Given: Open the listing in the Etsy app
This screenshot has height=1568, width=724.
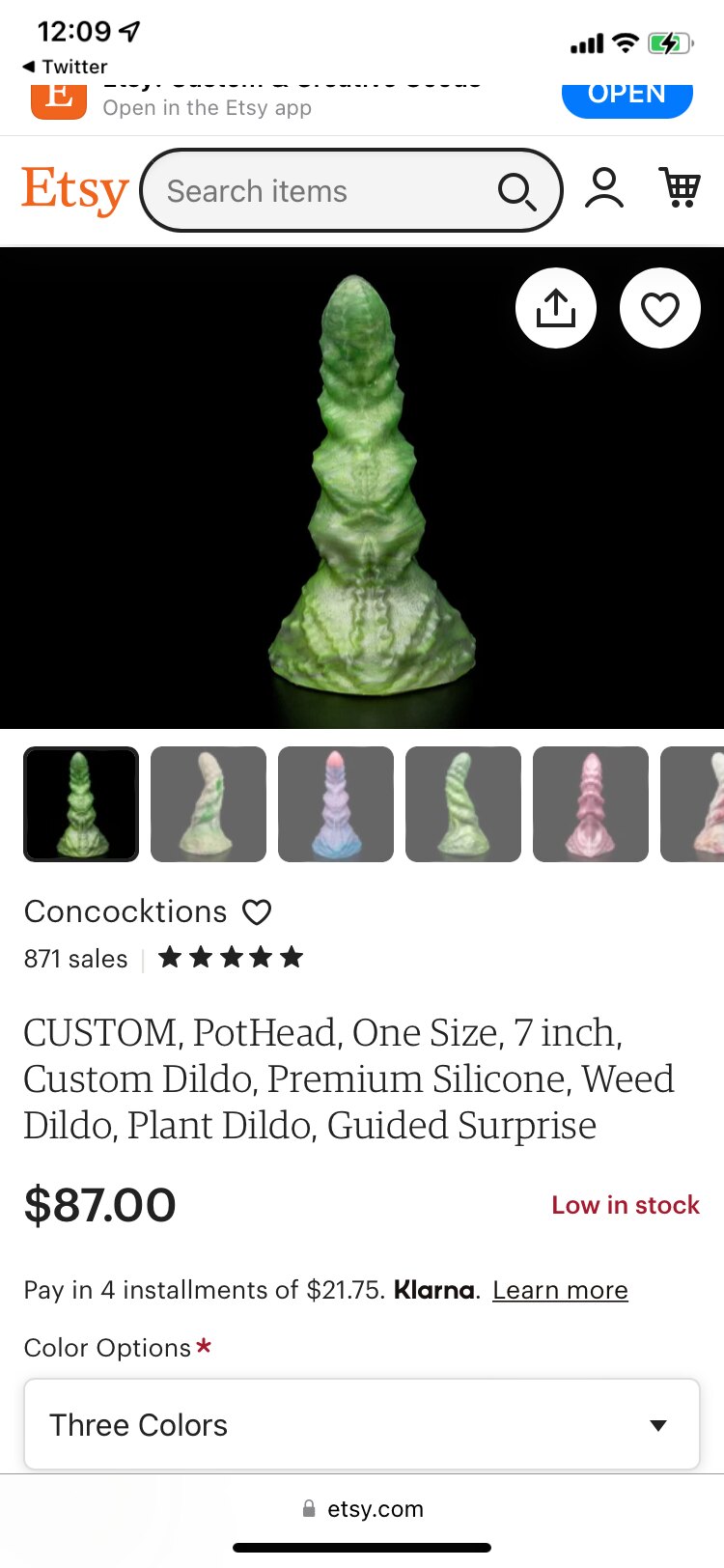Looking at the screenshot, I should [627, 95].
